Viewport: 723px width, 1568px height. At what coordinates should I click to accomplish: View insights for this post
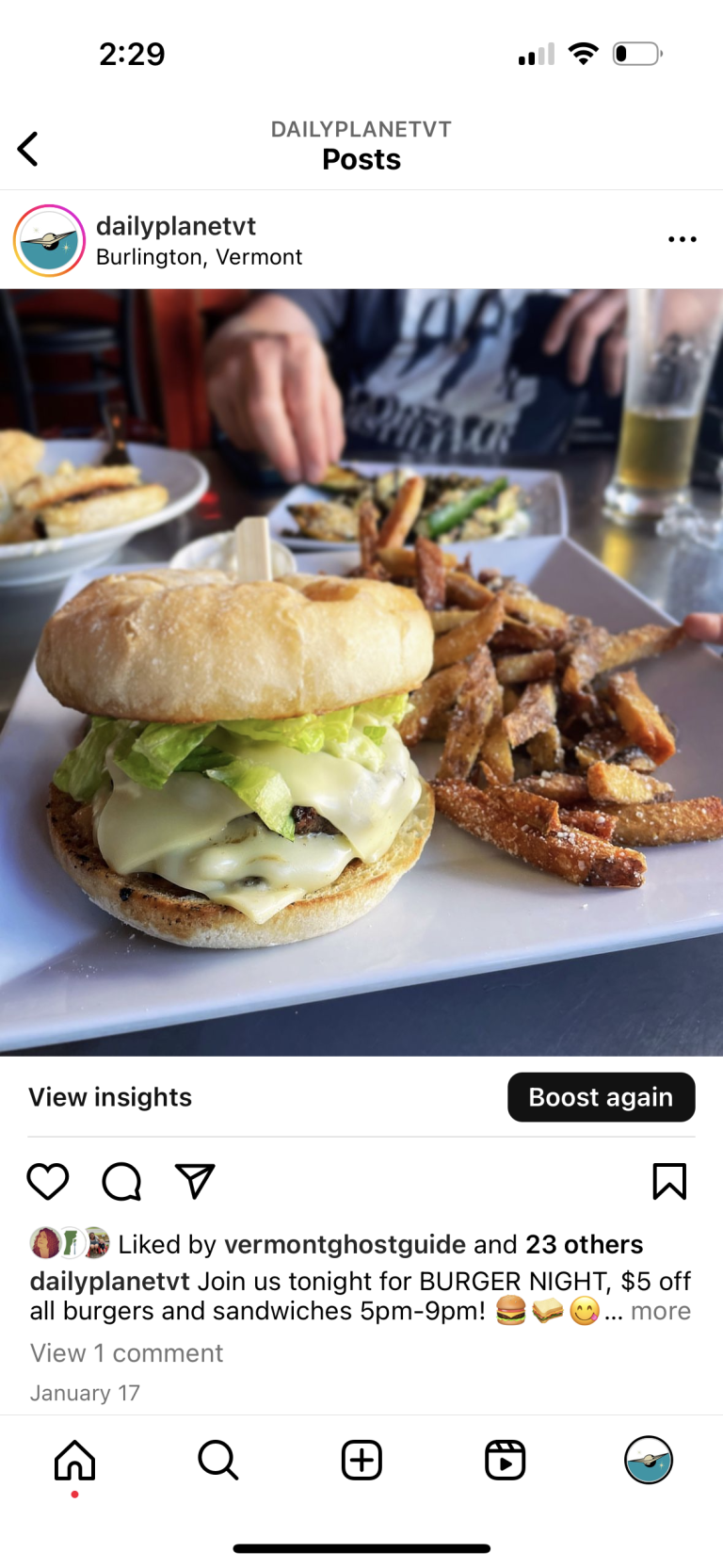[110, 1097]
